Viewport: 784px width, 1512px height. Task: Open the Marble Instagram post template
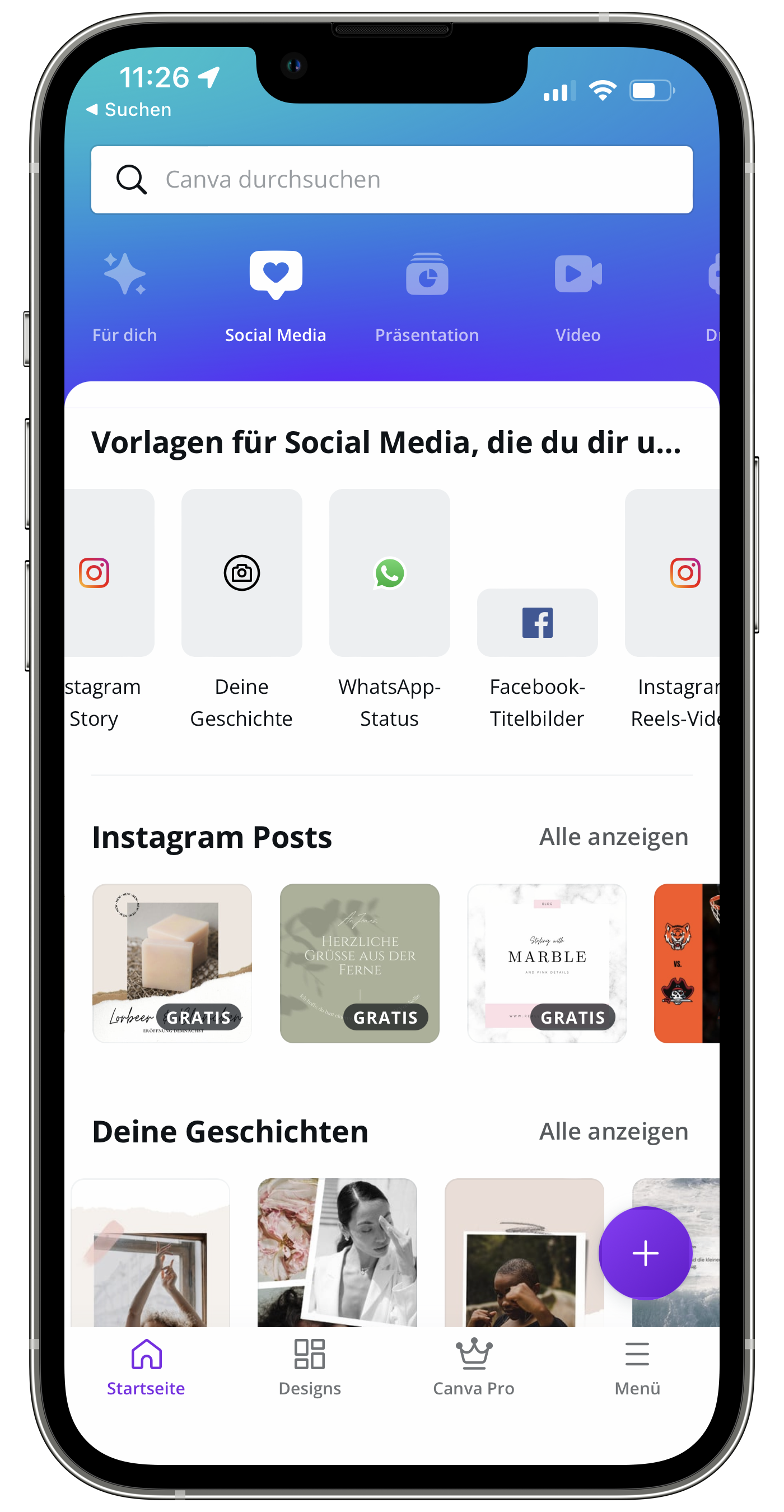[547, 963]
